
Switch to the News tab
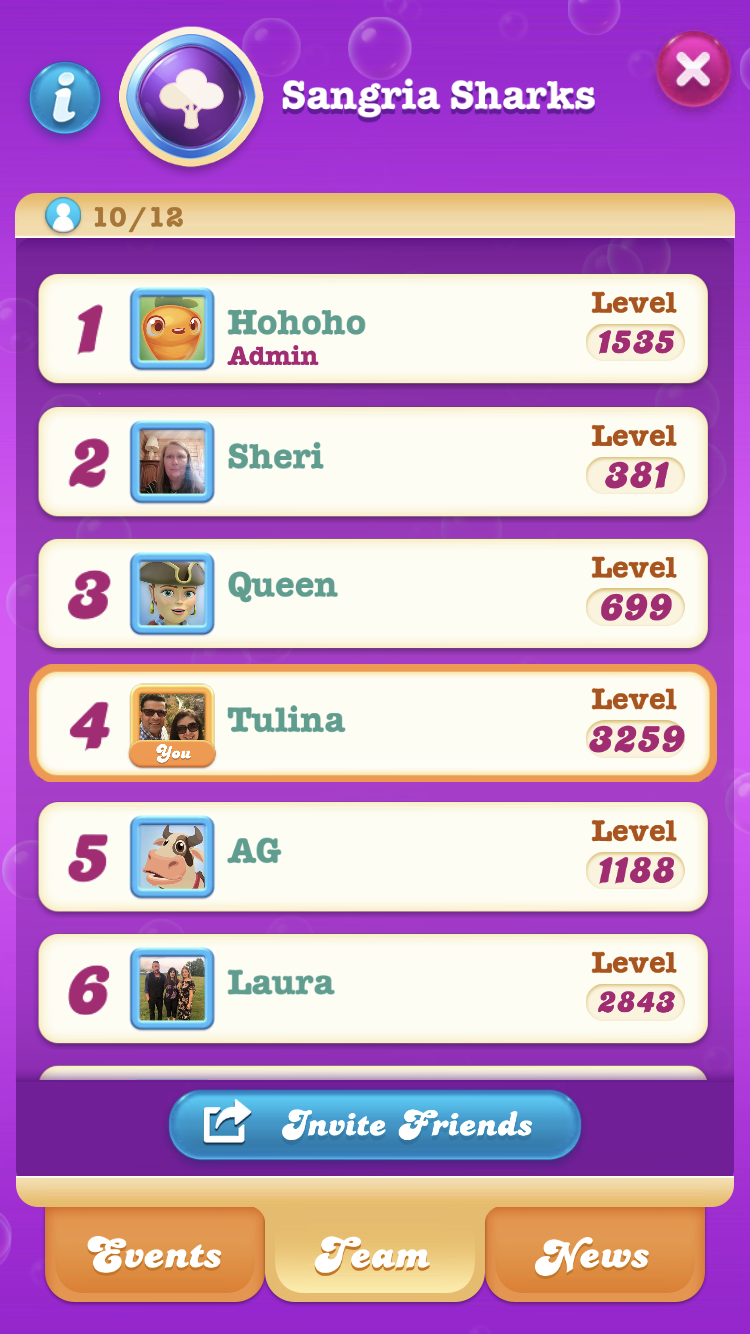(x=594, y=1255)
